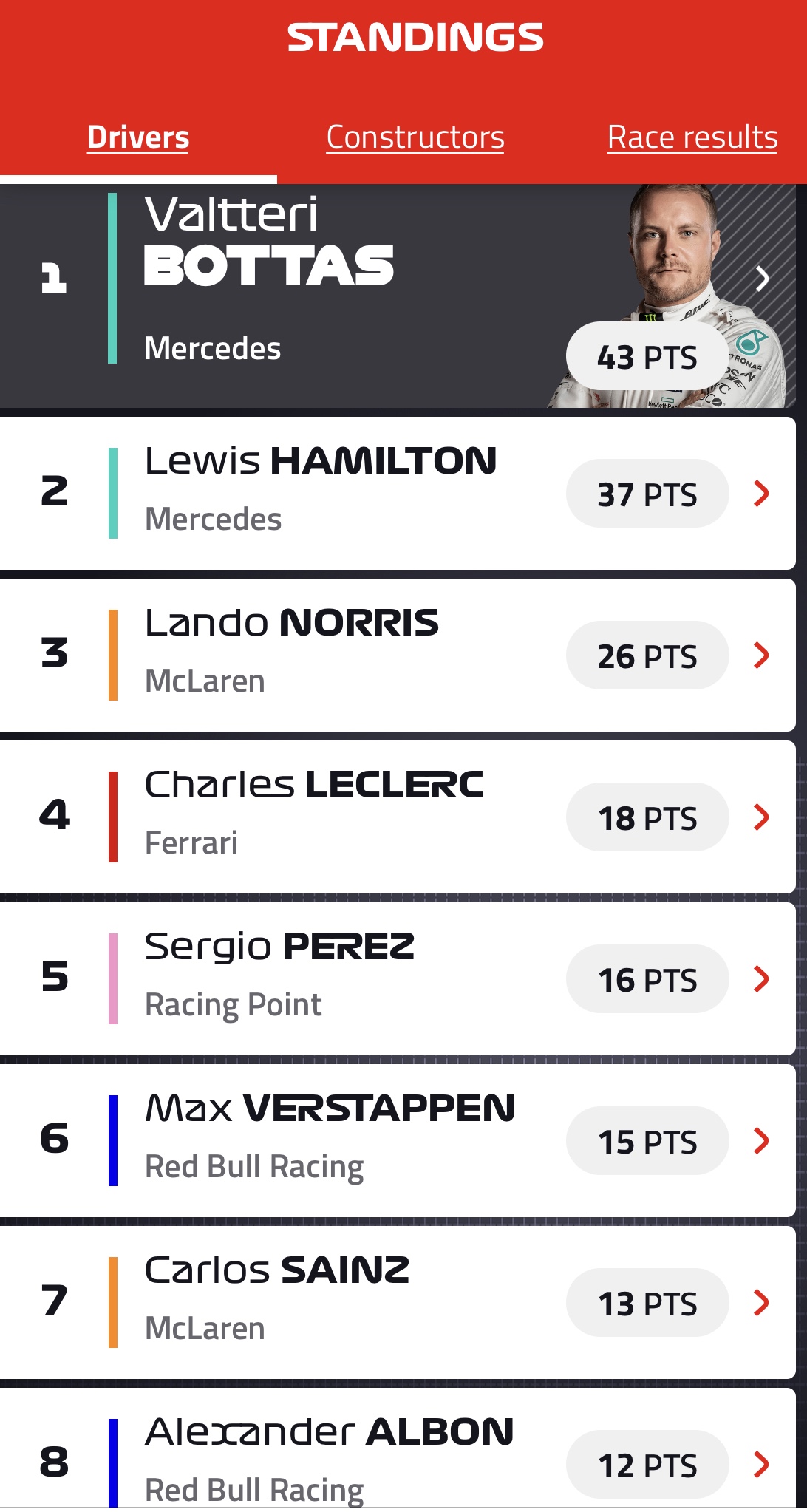View Lewis Hamilton's driver profile
Viewport: 807px width, 1512px height.
[x=398, y=493]
